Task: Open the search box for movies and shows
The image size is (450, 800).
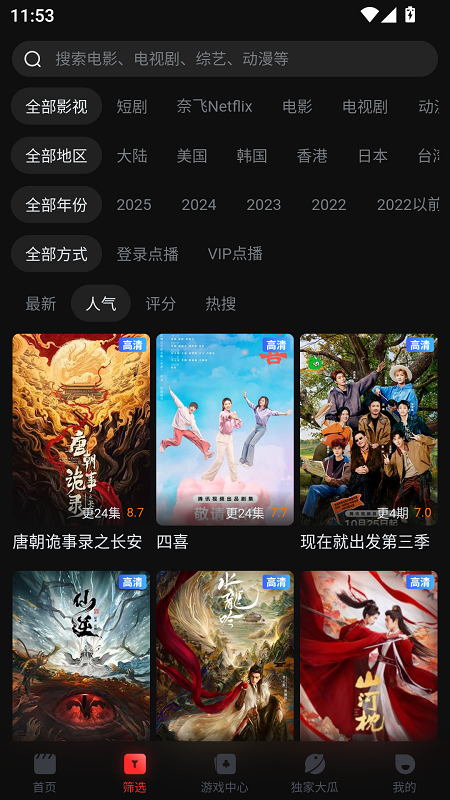Action: (x=224, y=59)
